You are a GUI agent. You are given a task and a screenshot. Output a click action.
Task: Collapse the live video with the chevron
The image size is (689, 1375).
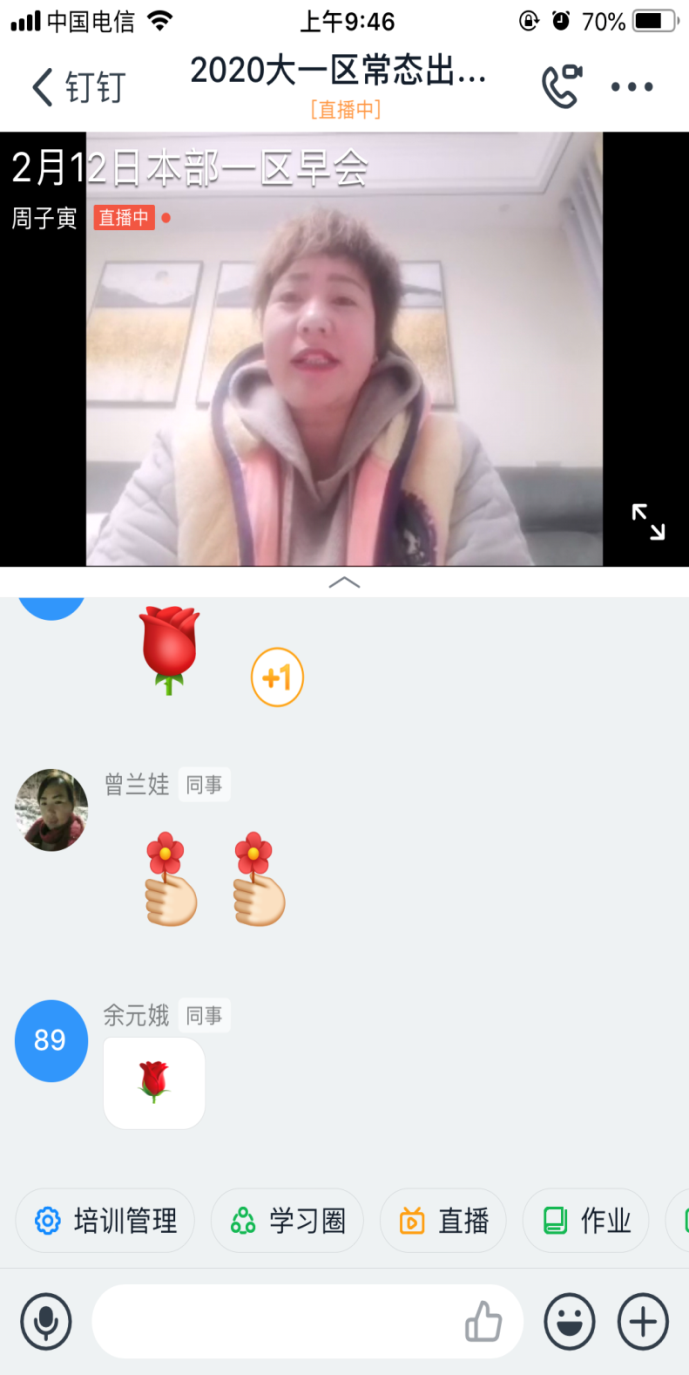(344, 582)
